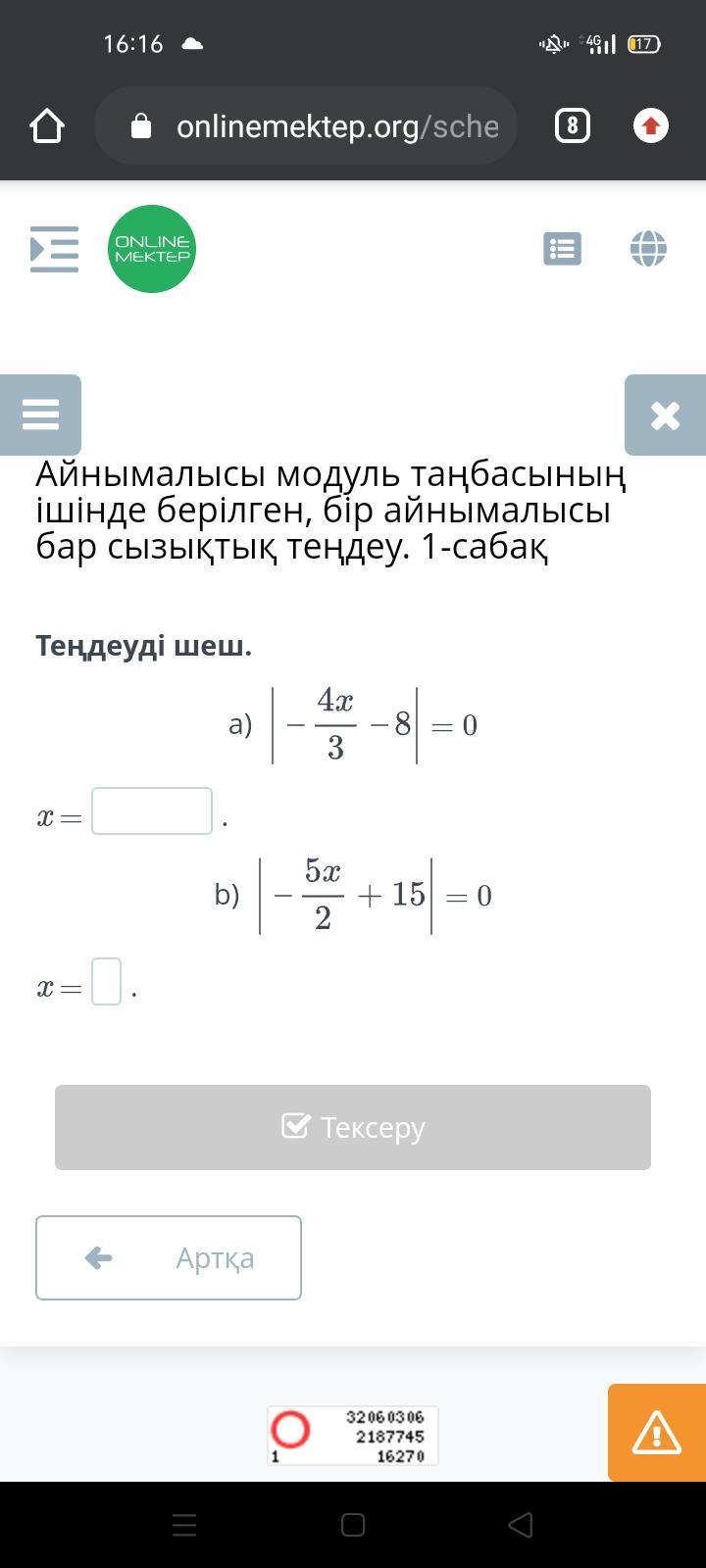The image size is (706, 1568).
Task: Select the answer field for equation b)
Action: click(x=107, y=982)
